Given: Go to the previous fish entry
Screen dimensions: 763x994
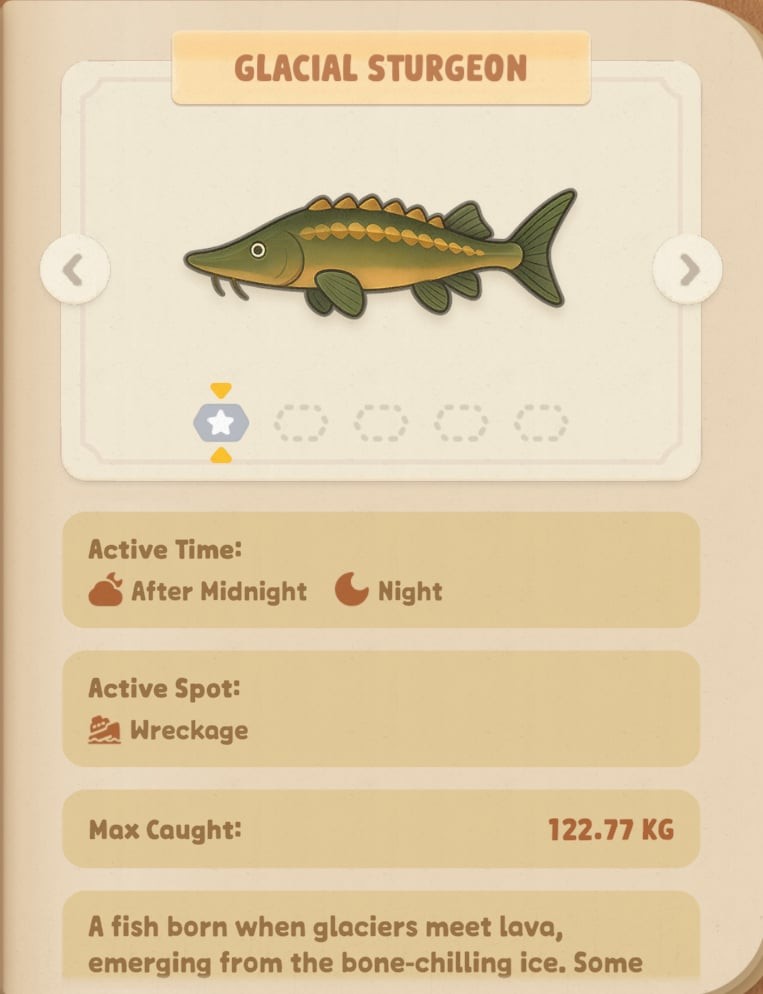Looking at the screenshot, I should pos(74,269).
